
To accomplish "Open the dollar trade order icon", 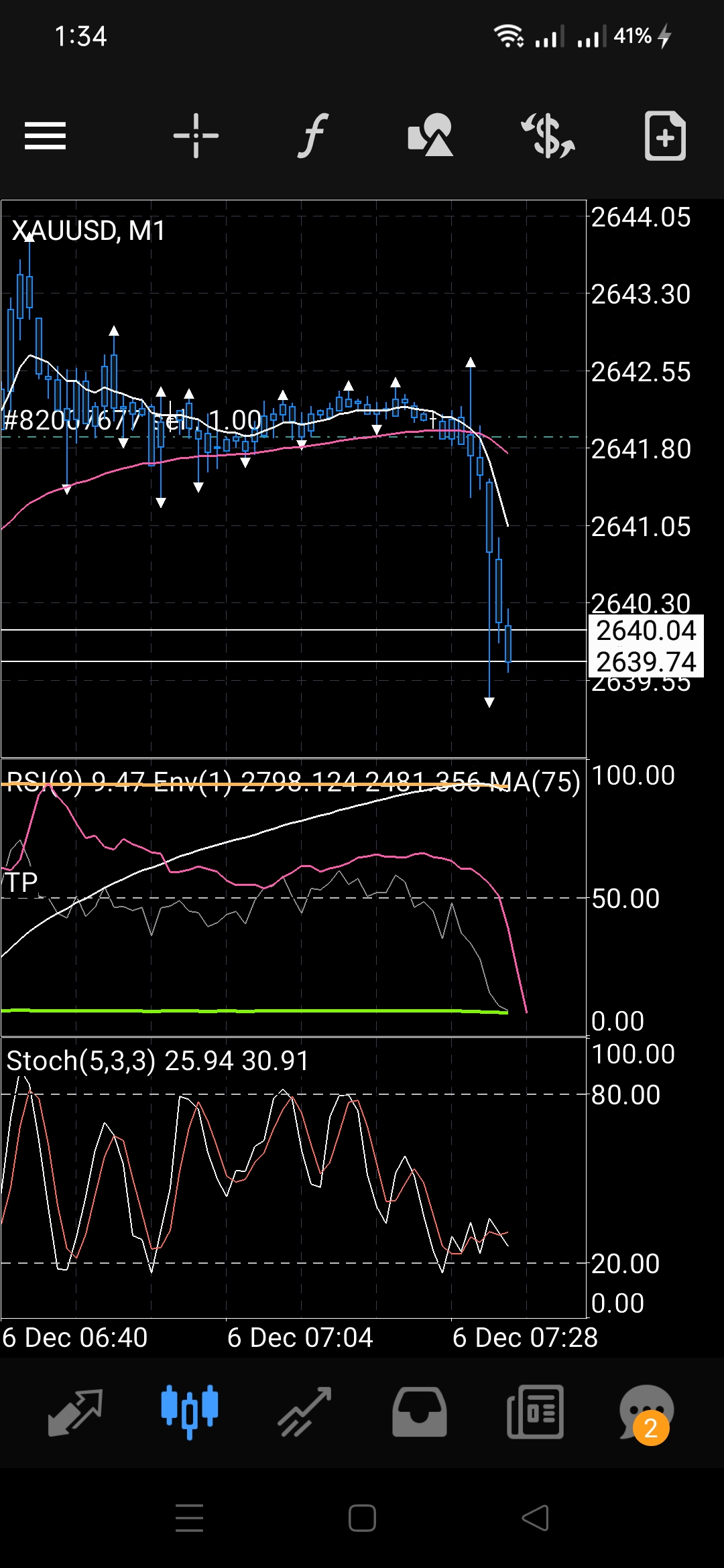I will click(548, 136).
